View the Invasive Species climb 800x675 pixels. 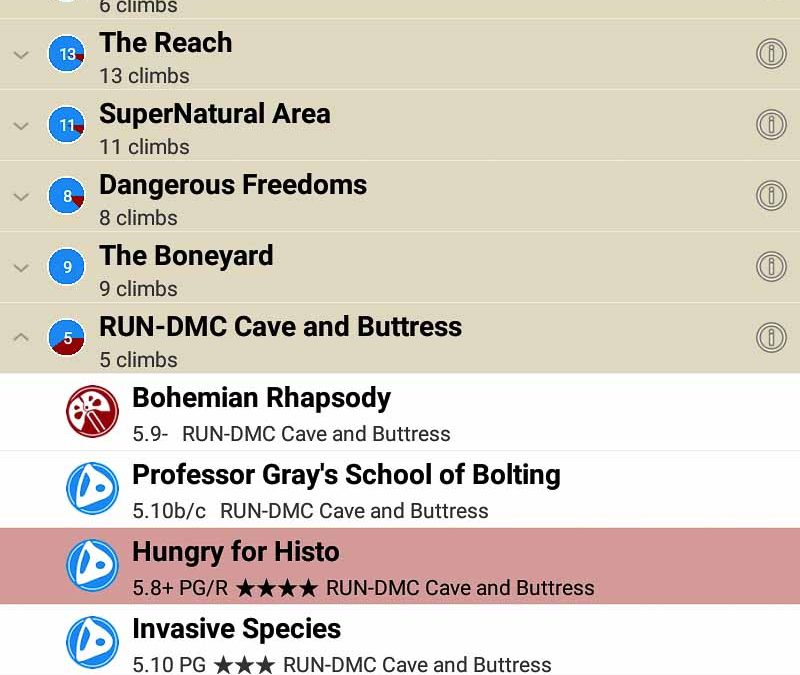400,643
